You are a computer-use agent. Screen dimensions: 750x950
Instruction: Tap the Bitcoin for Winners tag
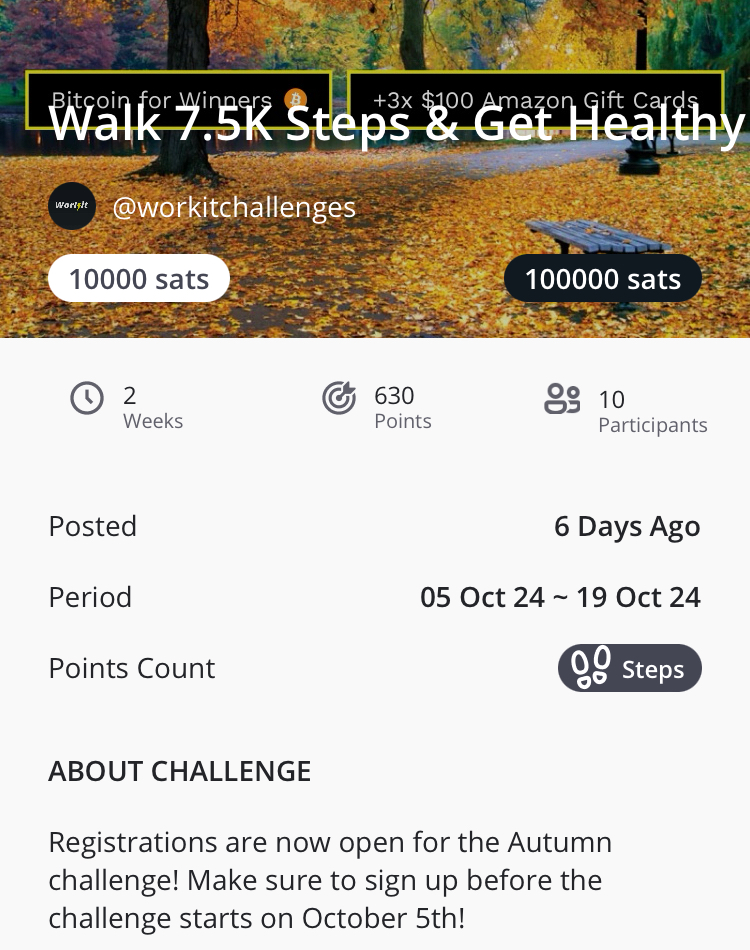[178, 100]
